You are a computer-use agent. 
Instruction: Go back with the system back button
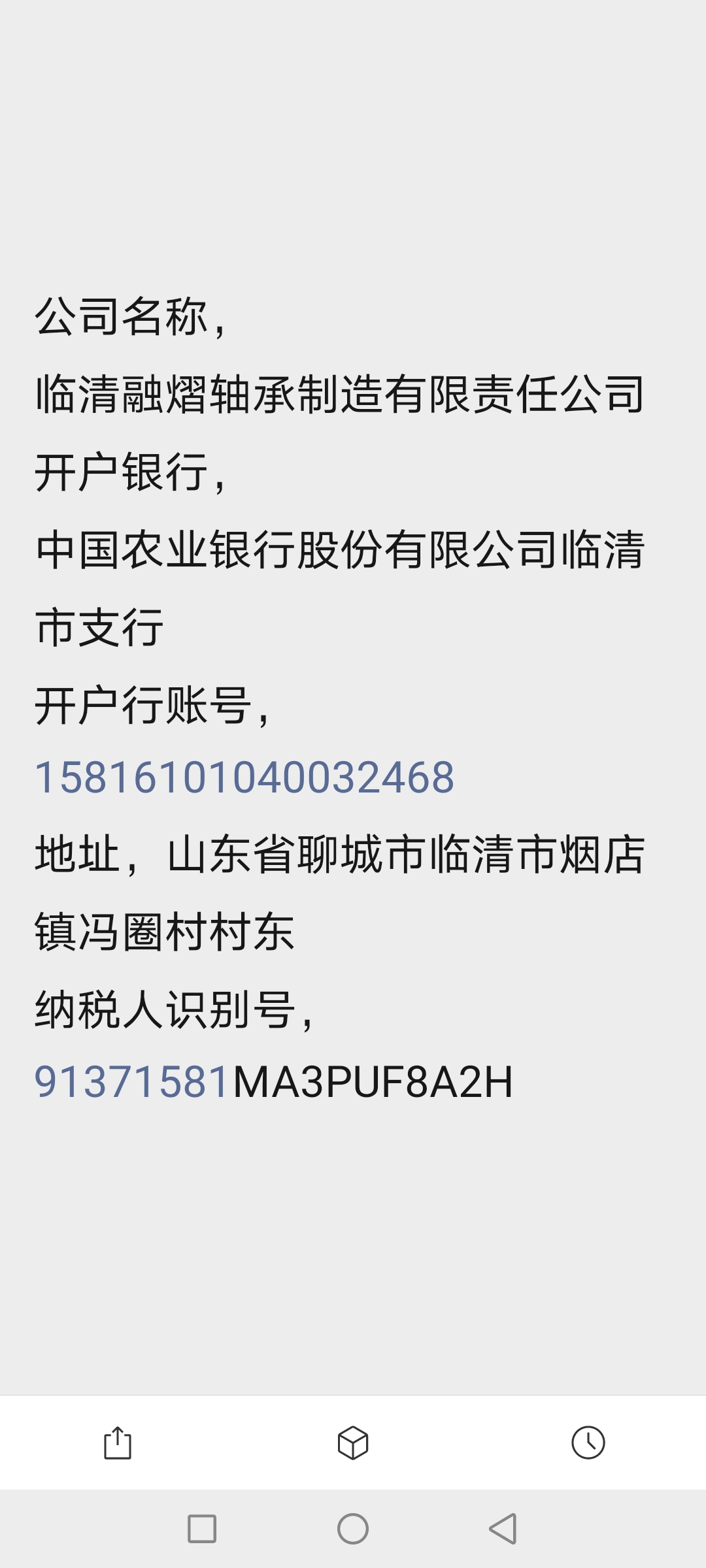[503, 1529]
